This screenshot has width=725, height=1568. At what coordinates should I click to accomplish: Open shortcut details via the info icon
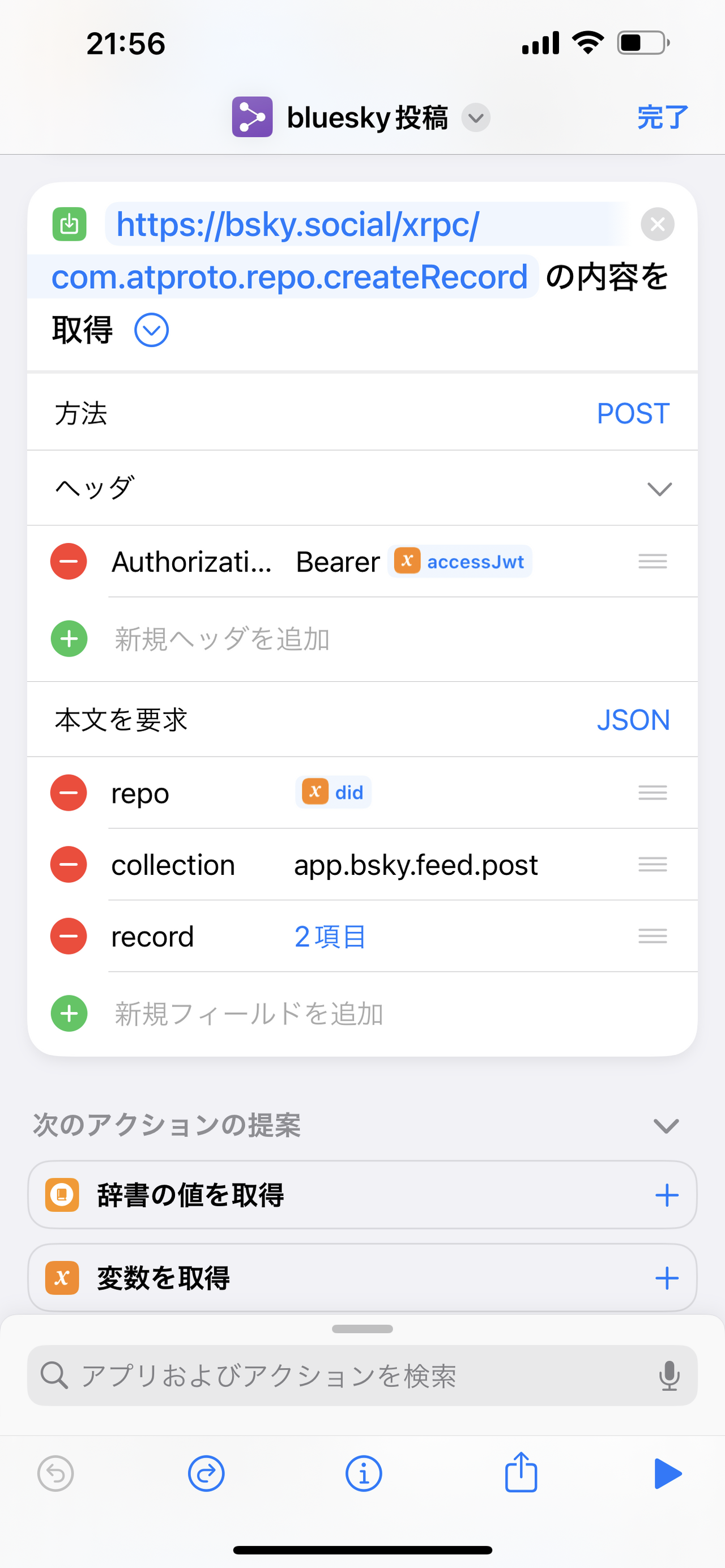(x=364, y=1473)
